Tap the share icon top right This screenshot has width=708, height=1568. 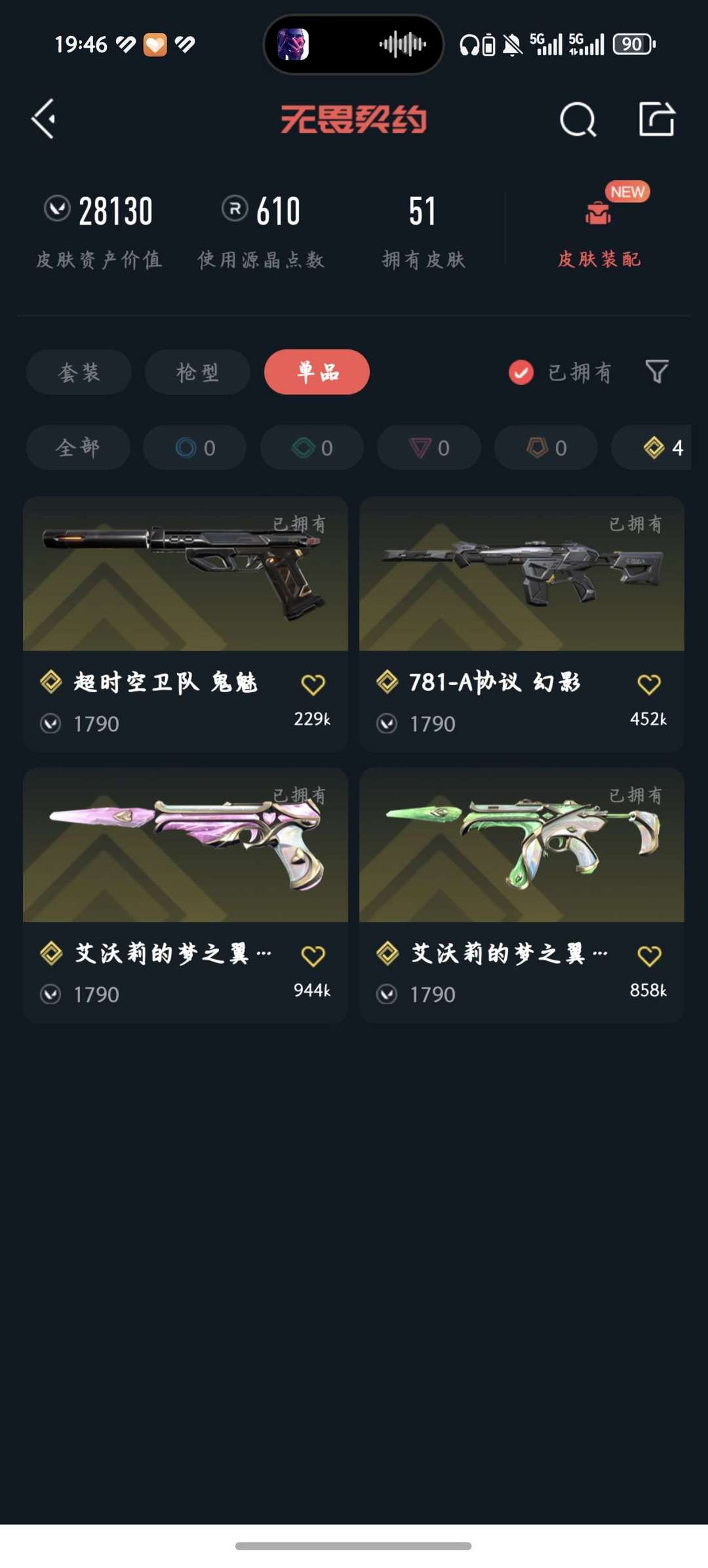tap(659, 119)
